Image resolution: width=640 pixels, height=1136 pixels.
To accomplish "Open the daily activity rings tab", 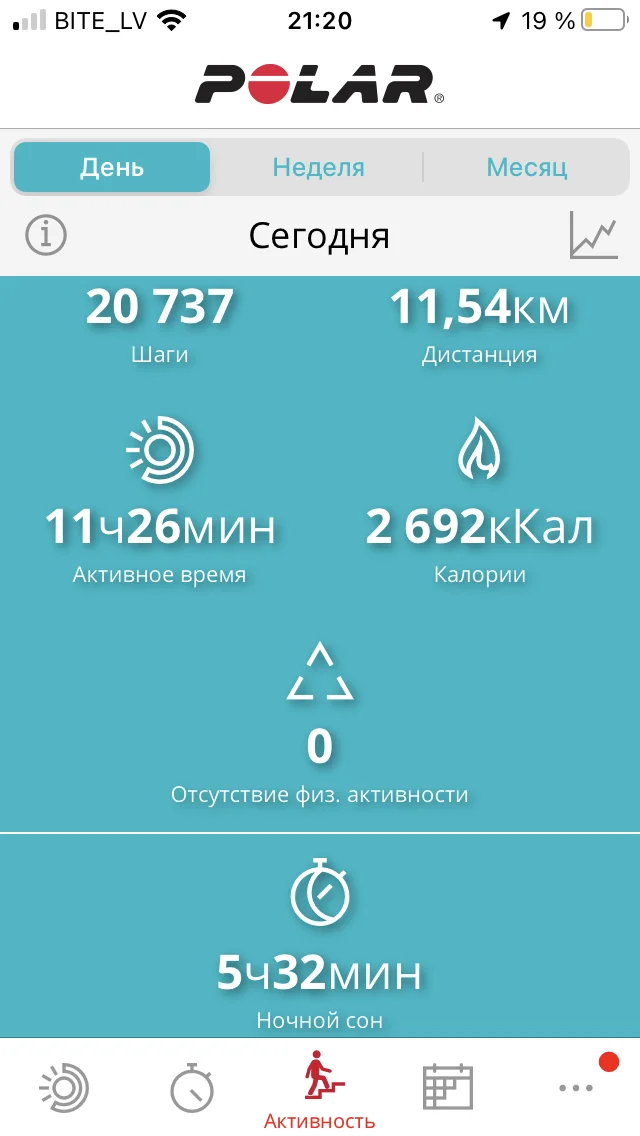I will [x=64, y=1087].
